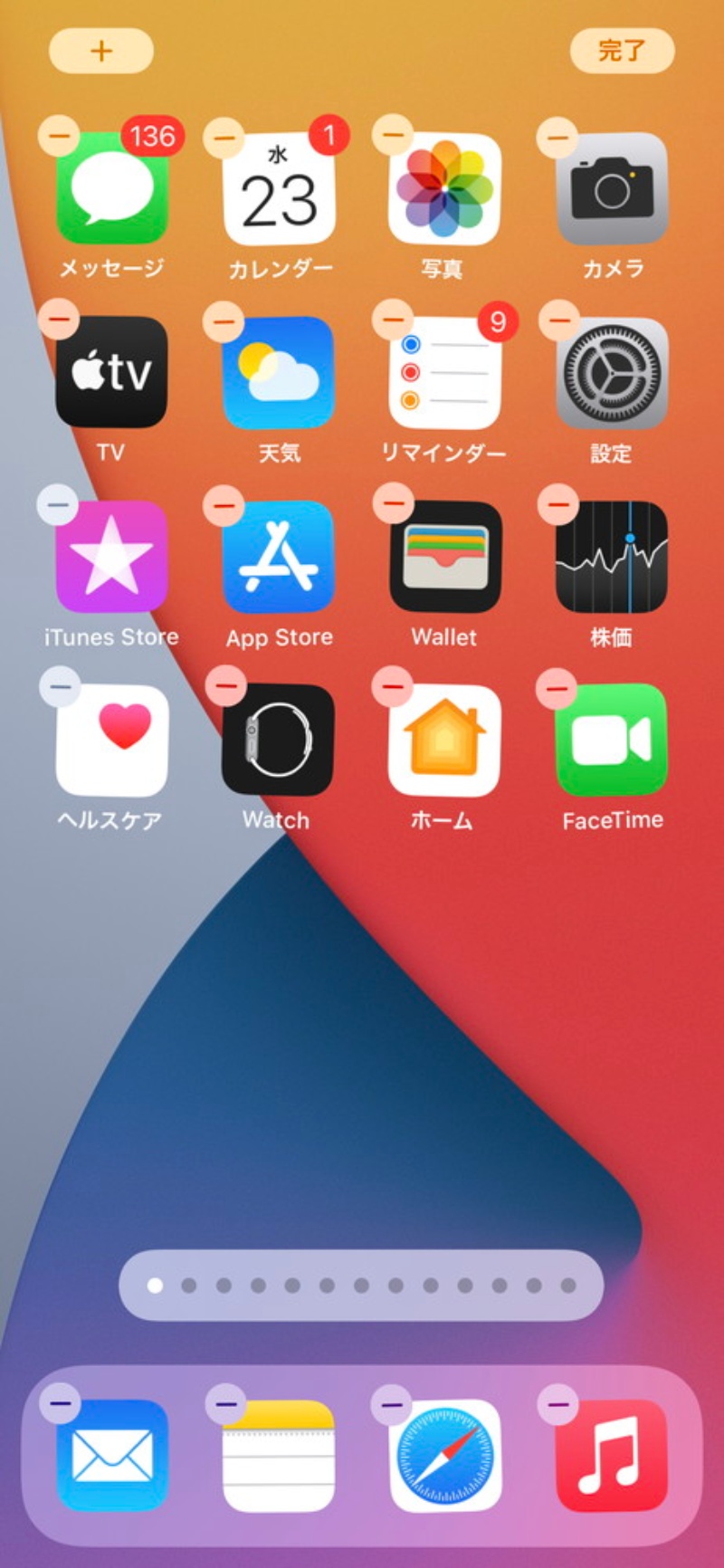724x1568 pixels.
Task: Tap the ヘルスケア health app icon
Action: 111,741
